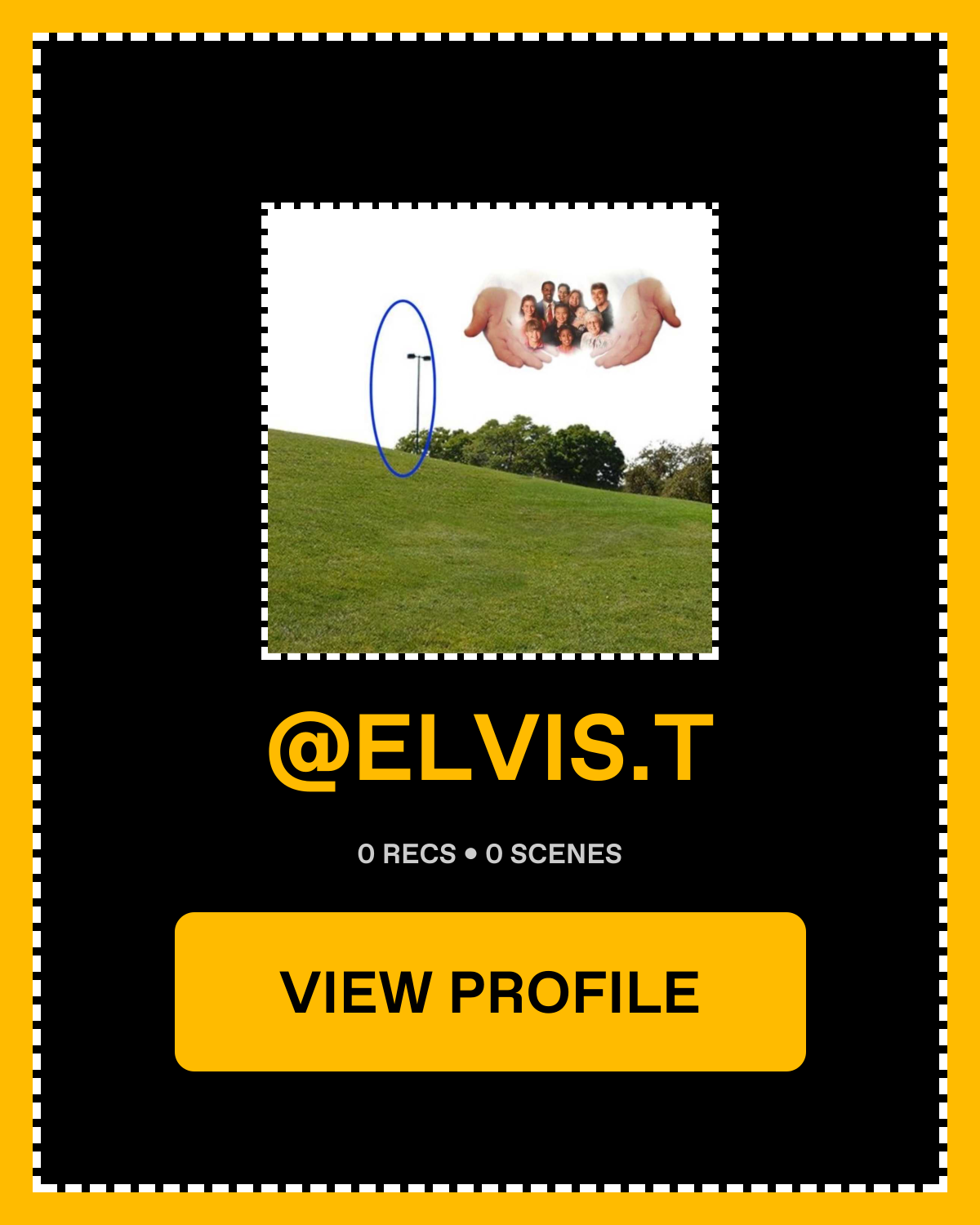The image size is (980, 1225).
Task: Tap the View Profile button
Action: click(x=490, y=991)
